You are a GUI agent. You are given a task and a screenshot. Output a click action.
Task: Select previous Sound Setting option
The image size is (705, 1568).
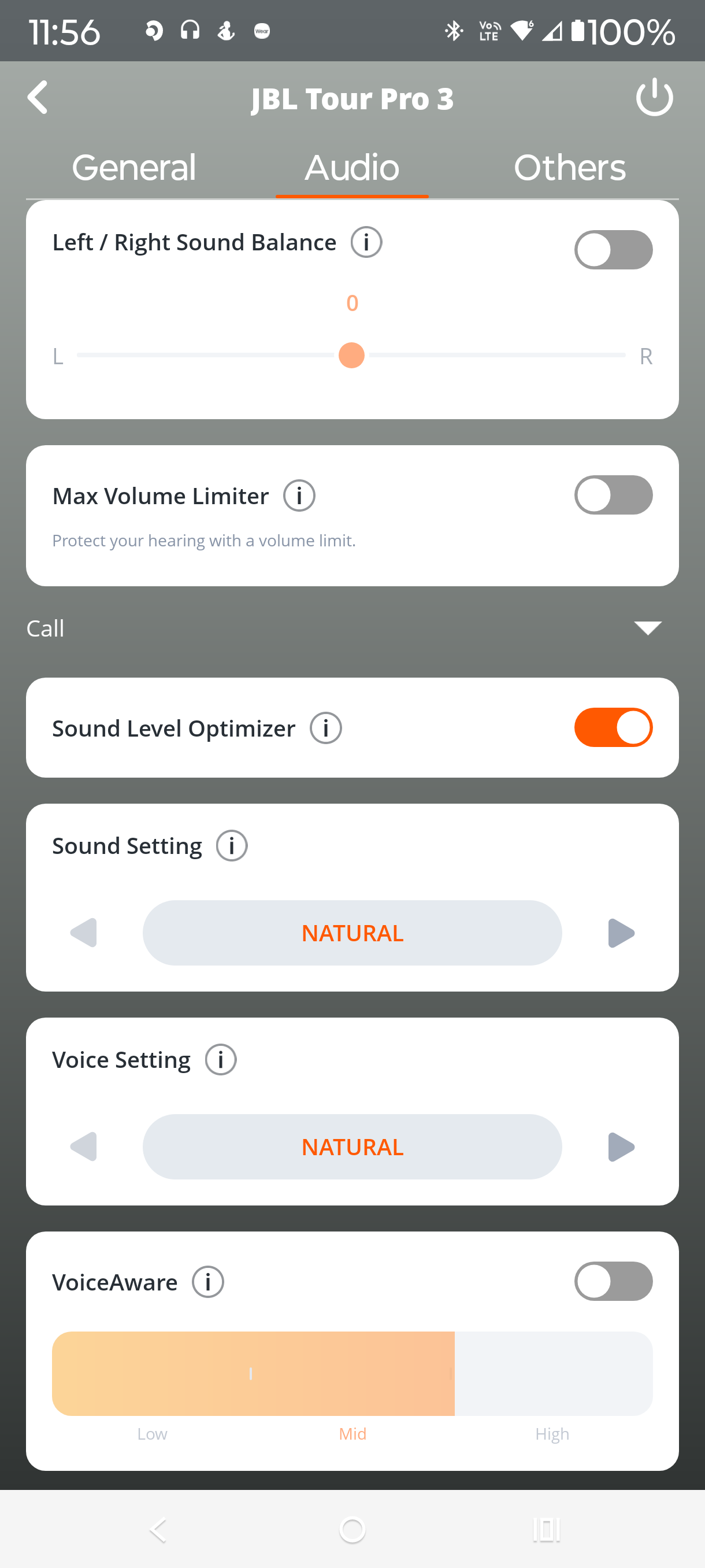click(84, 933)
